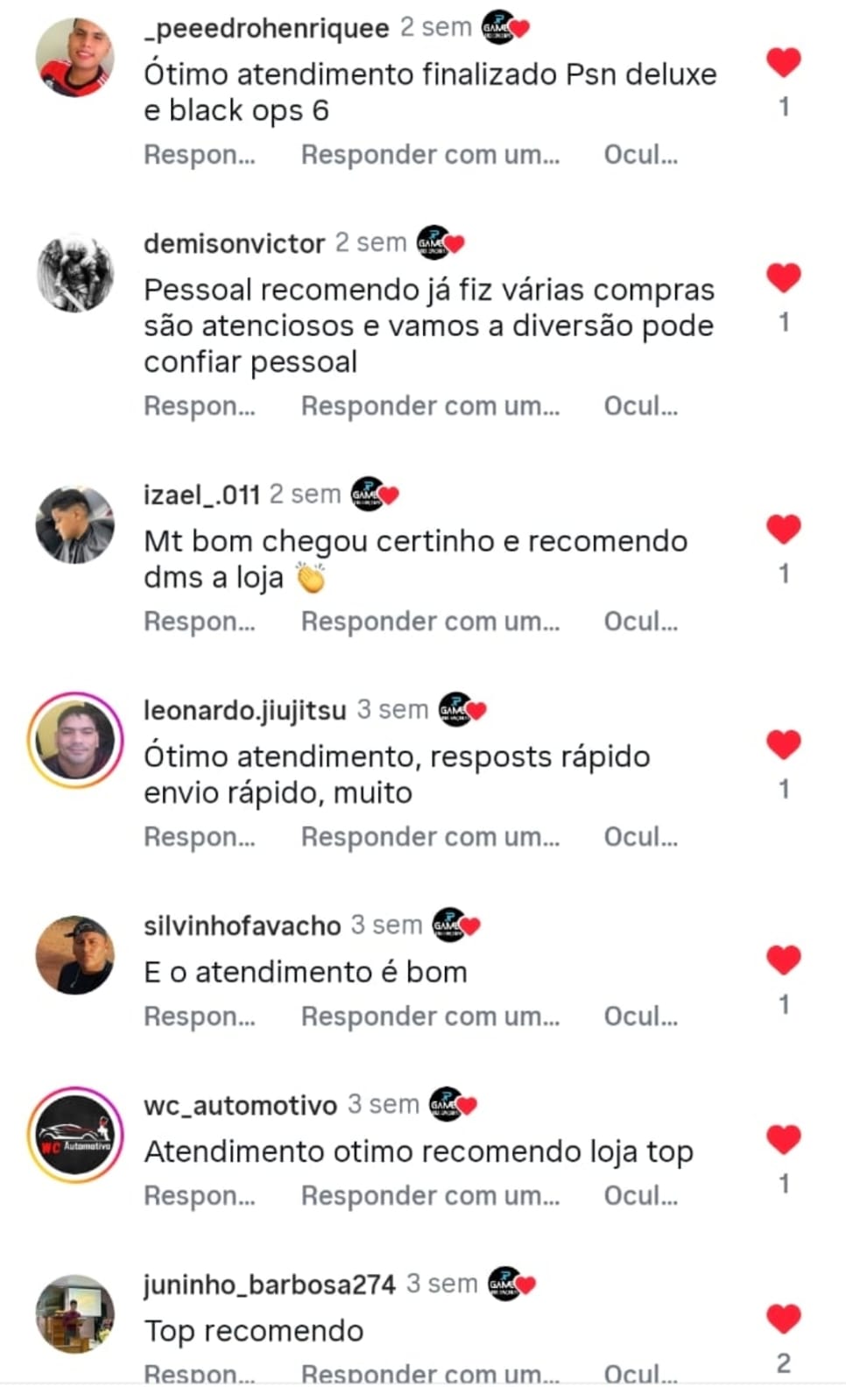Image resolution: width=846 pixels, height=1400 pixels.
Task: Open demisonvictor's profile picture
Action: click(74, 273)
